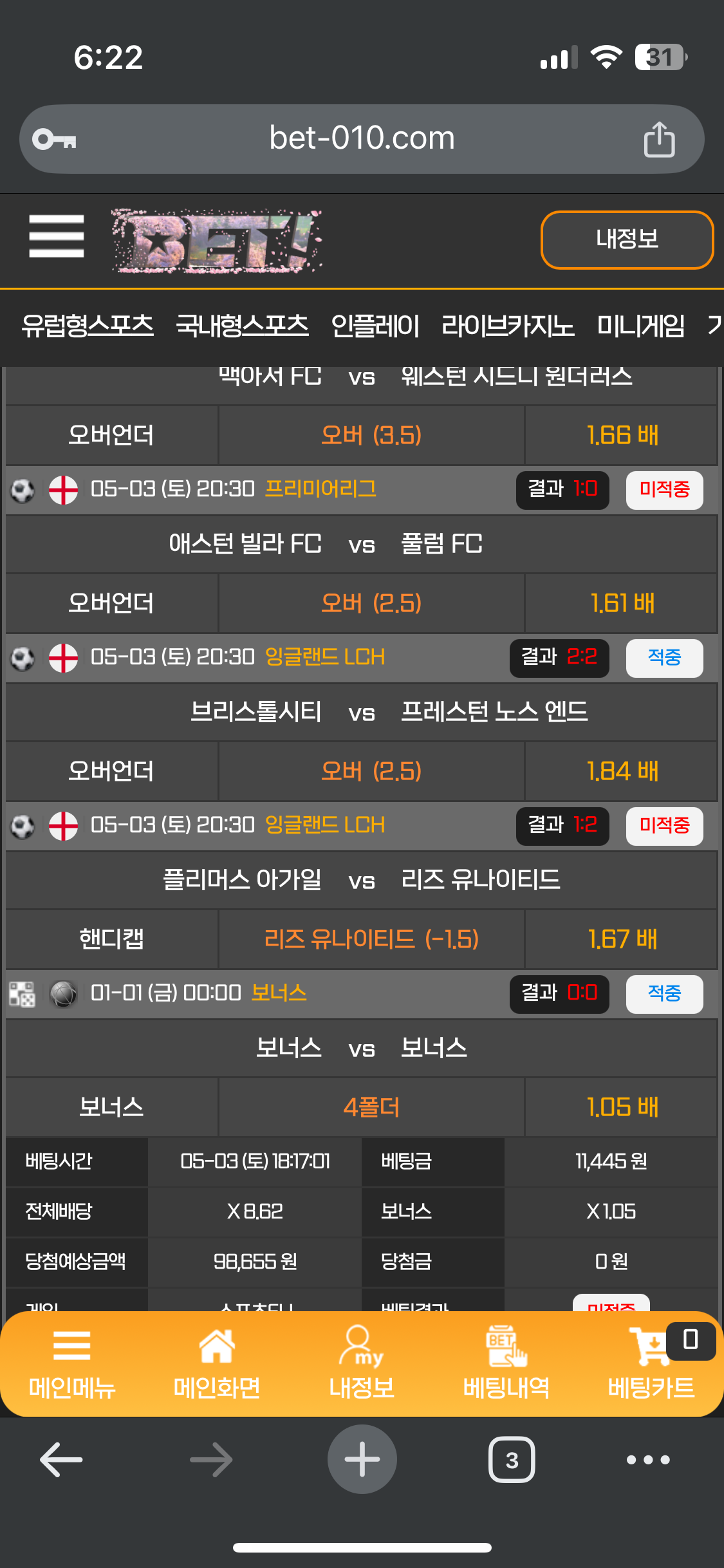Go back in the browser
The width and height of the screenshot is (724, 1568).
61,1459
